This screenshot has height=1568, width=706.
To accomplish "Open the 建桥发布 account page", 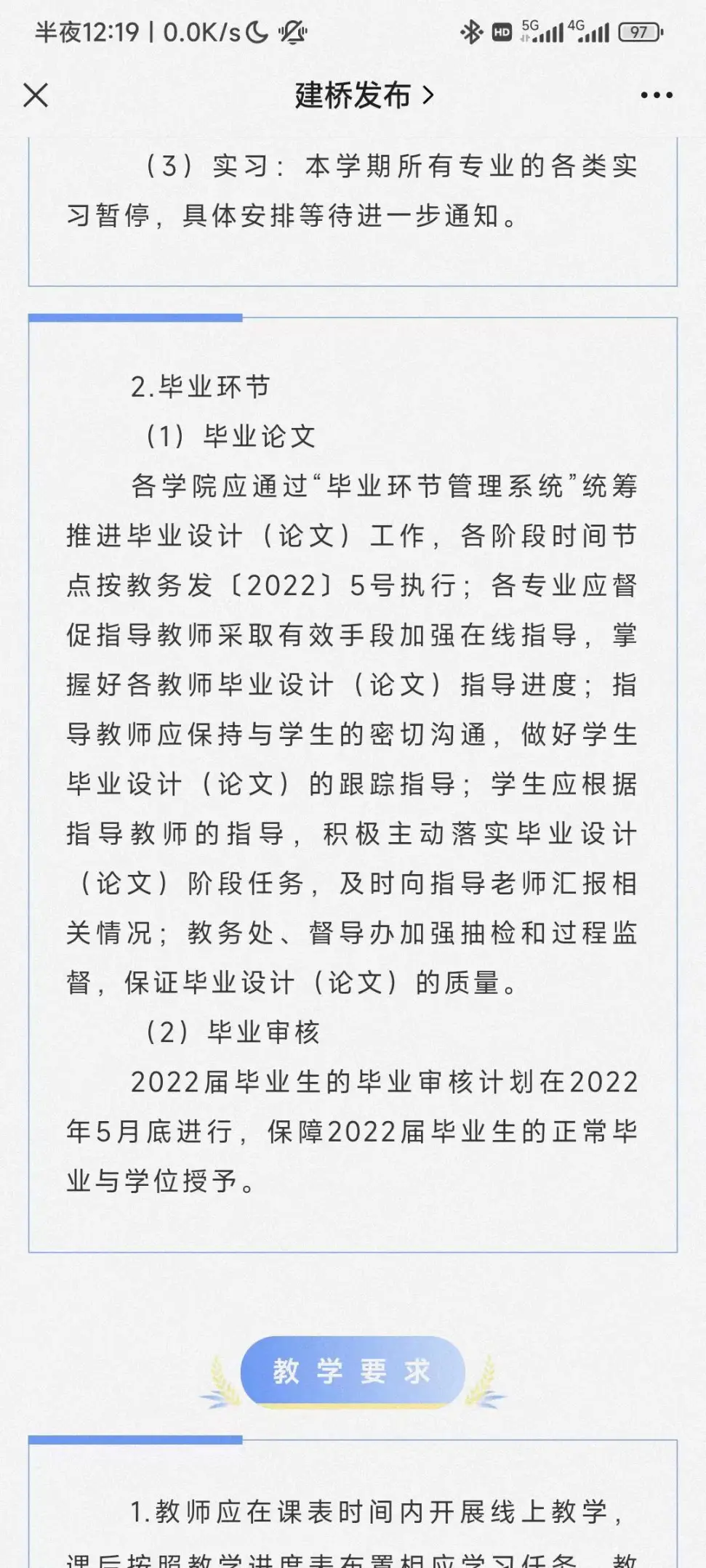I will click(364, 95).
